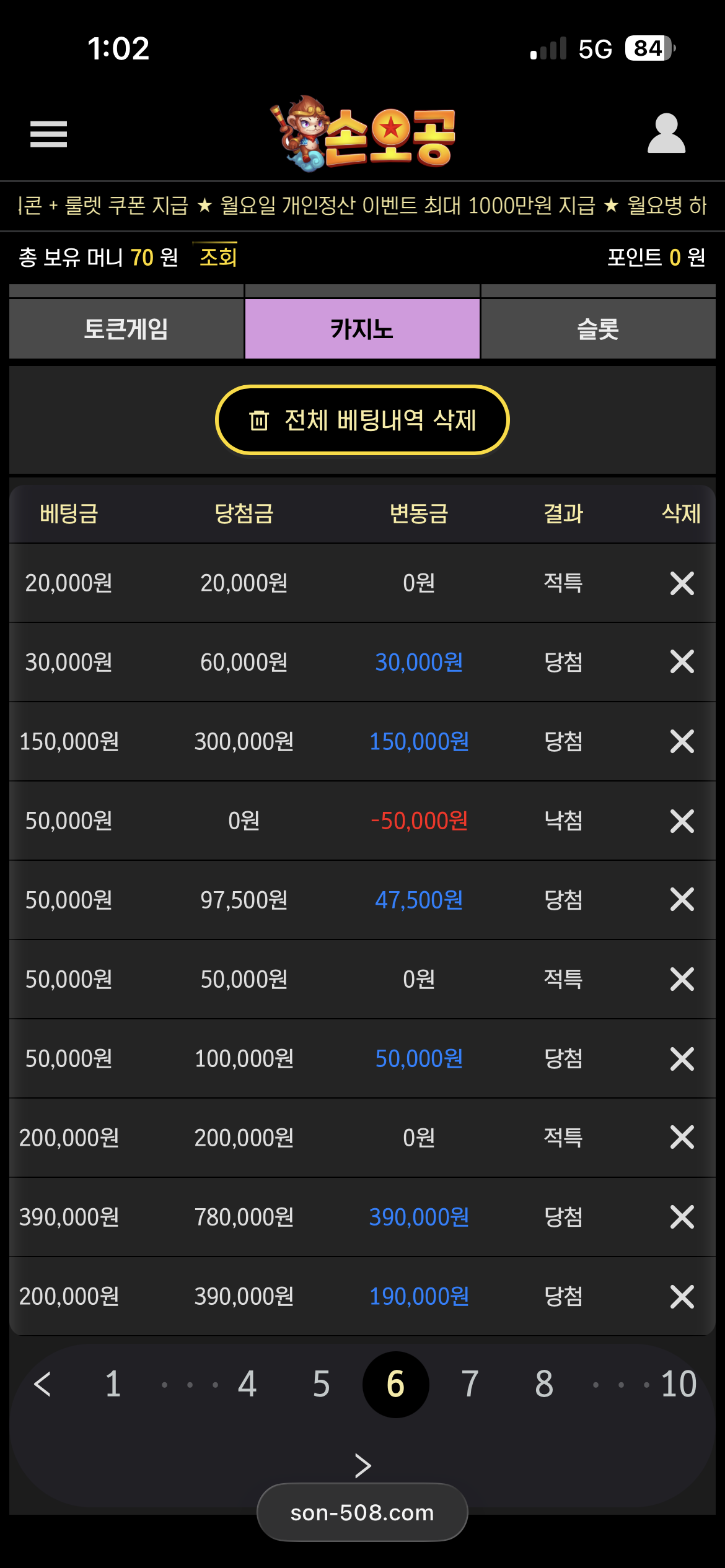Remove the 30,000원 bet with 60,000원 winnings
The image size is (725, 1568).
pyautogui.click(x=682, y=662)
